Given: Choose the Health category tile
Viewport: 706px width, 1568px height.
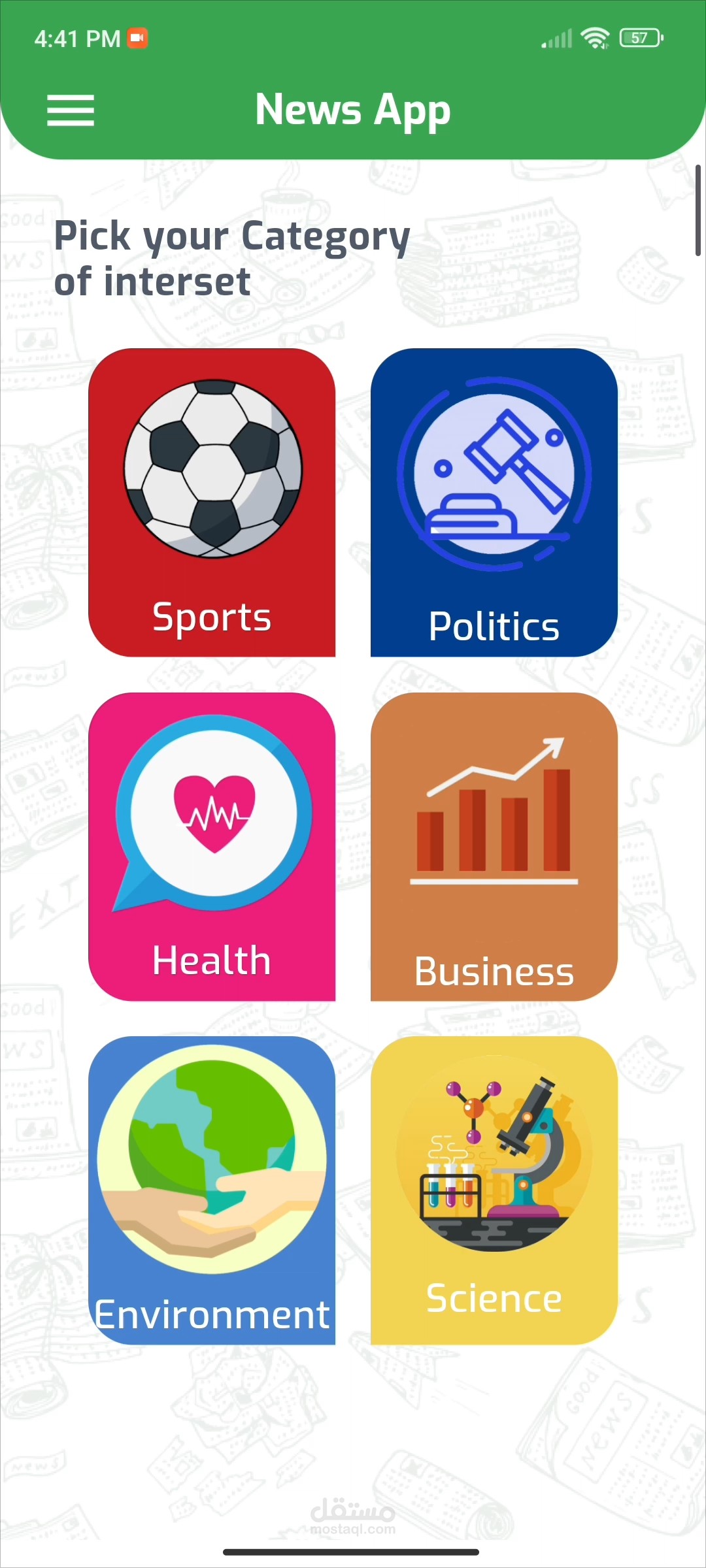Looking at the screenshot, I should 212,846.
